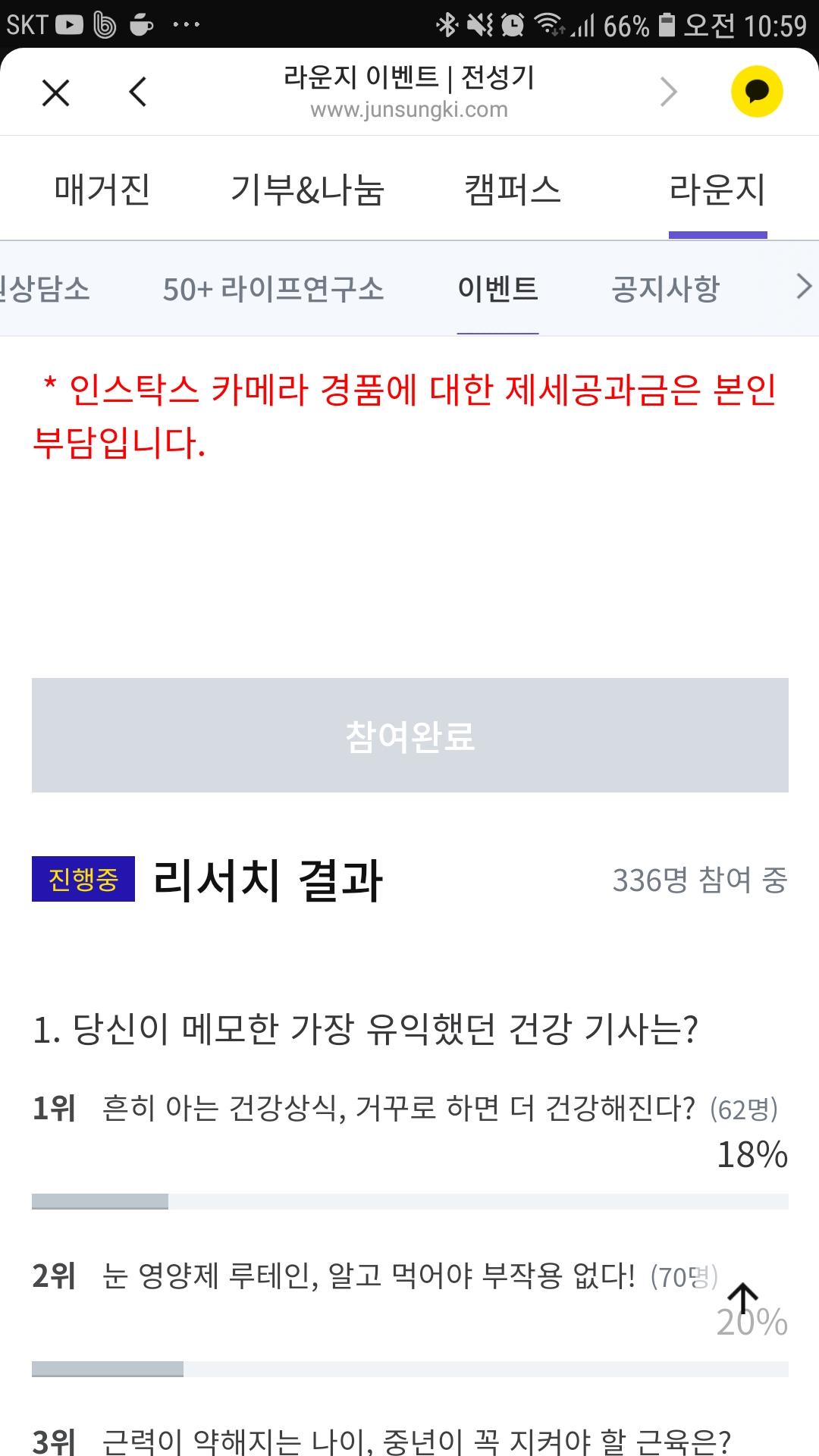Go forward to the next page

tap(668, 93)
